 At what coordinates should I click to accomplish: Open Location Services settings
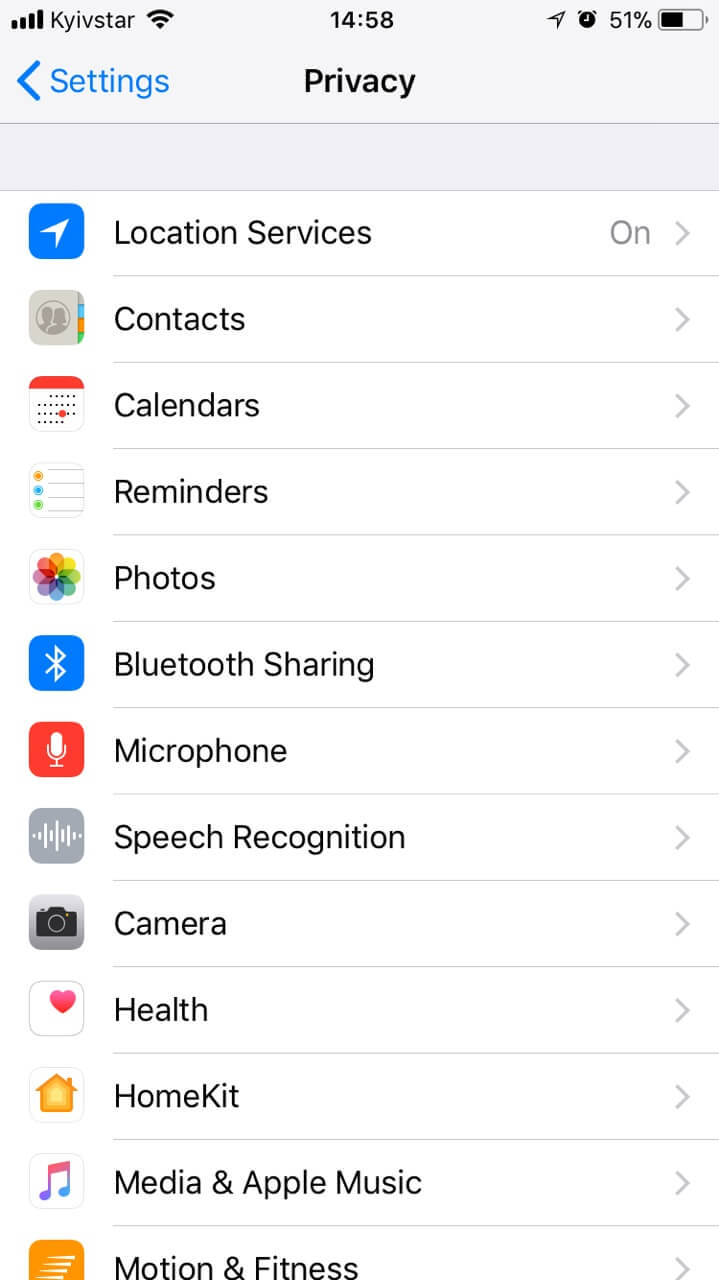click(x=360, y=233)
